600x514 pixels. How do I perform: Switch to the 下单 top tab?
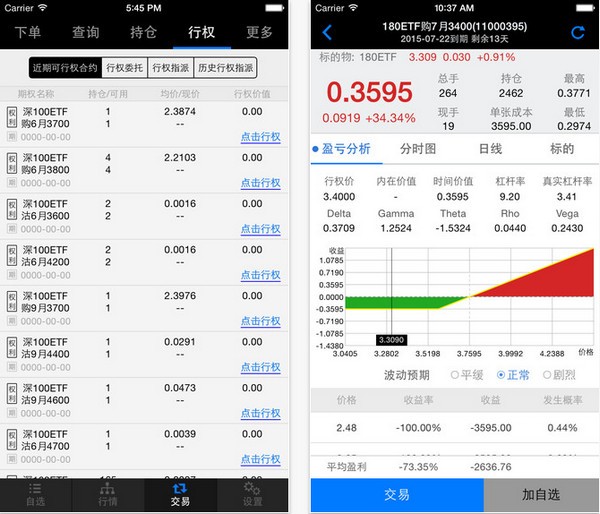[28, 32]
